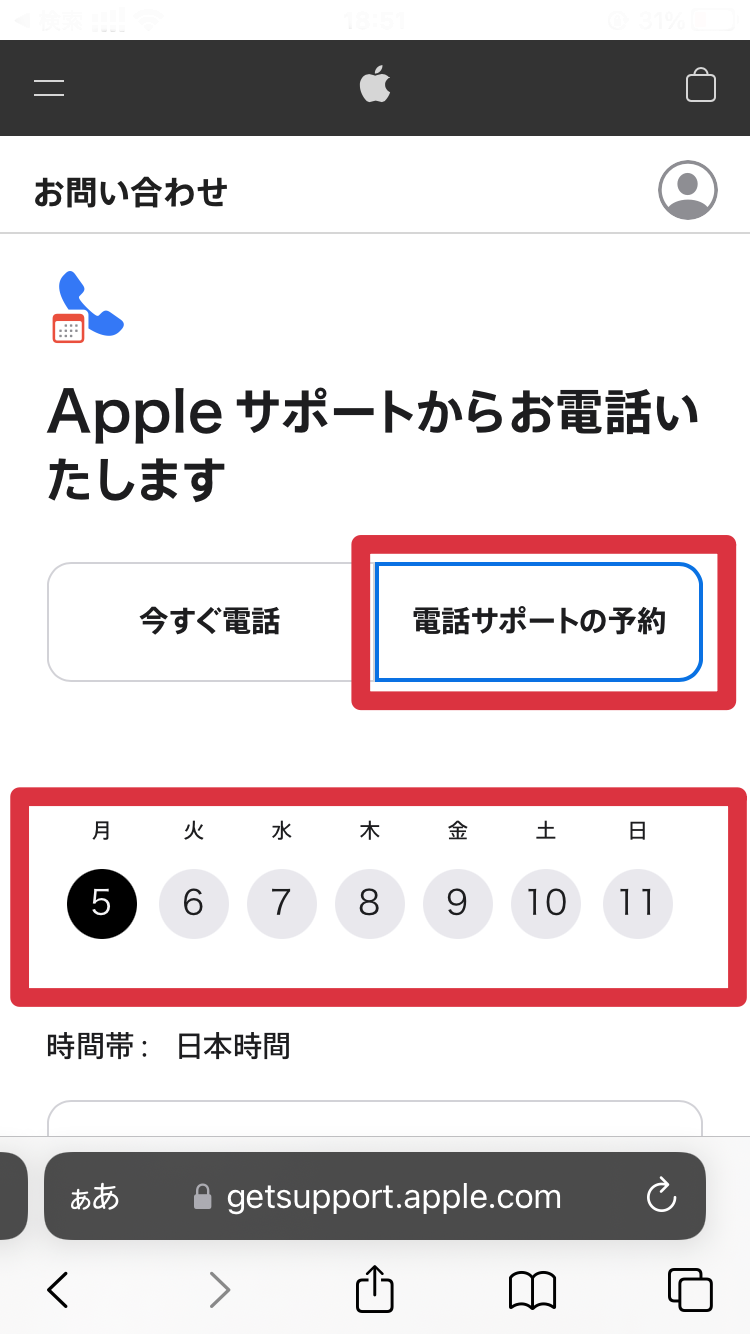Tap the getsupport.apple.com address bar
750x1334 pixels.
(x=393, y=1197)
